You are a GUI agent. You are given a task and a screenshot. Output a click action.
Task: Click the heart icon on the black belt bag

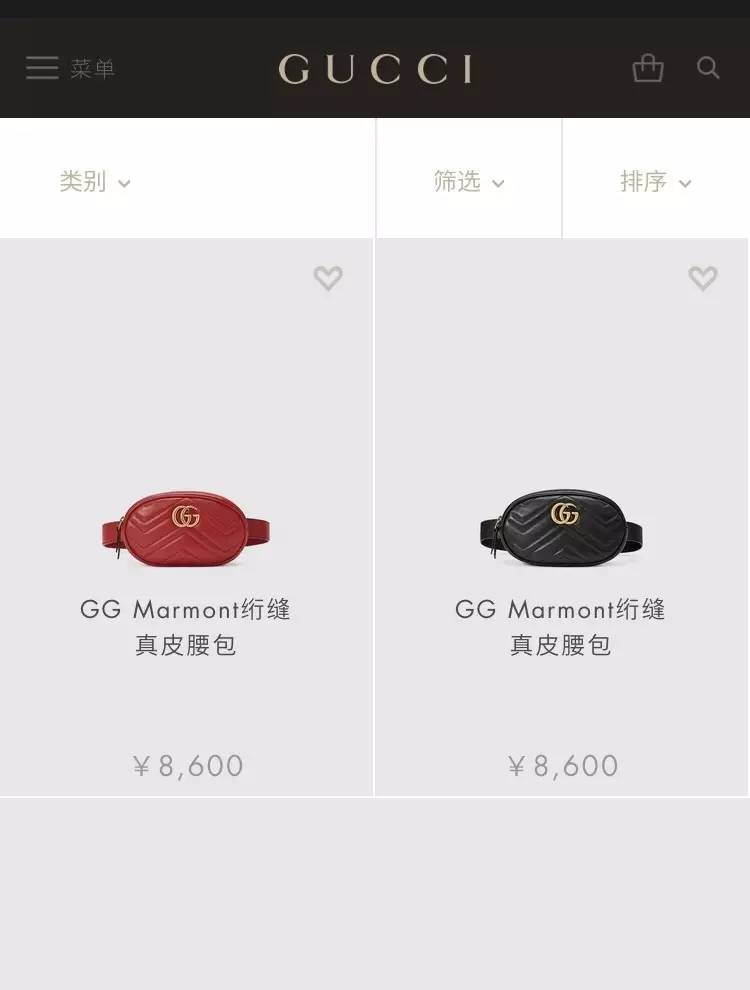[x=704, y=278]
